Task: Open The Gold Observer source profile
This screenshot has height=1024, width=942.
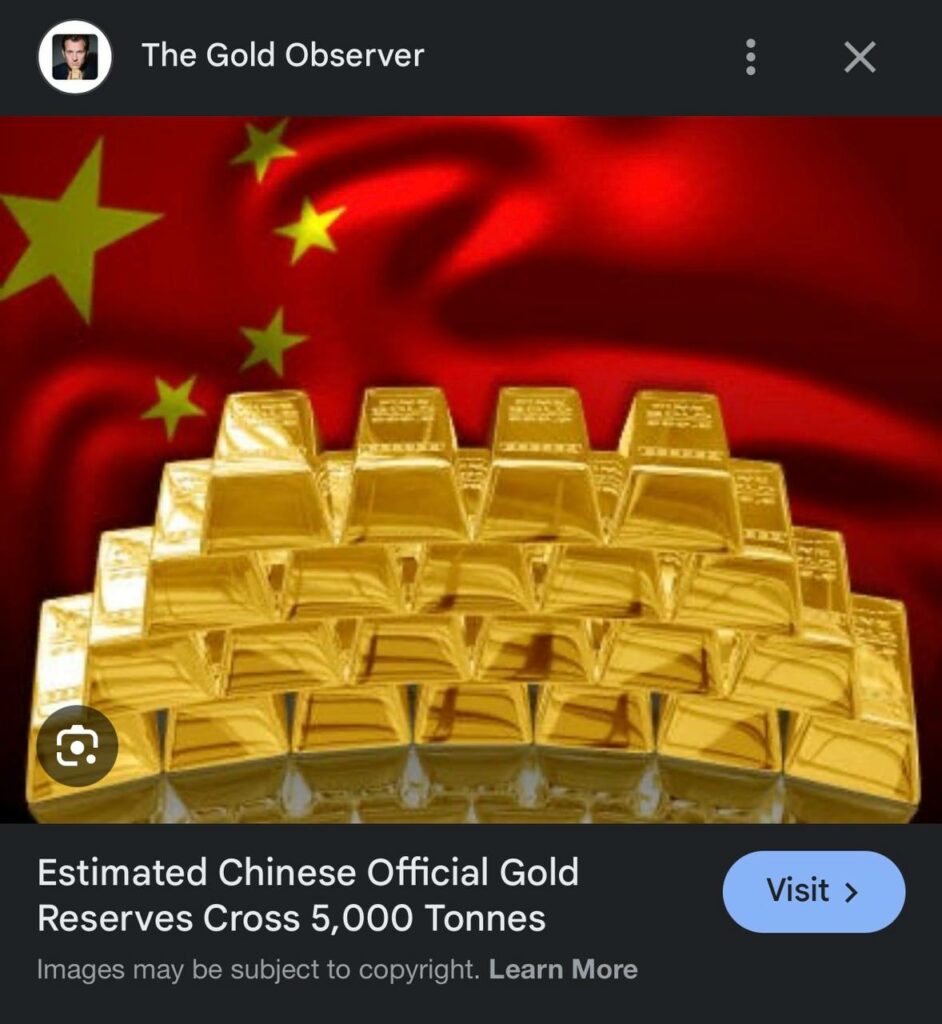Action: click(282, 56)
